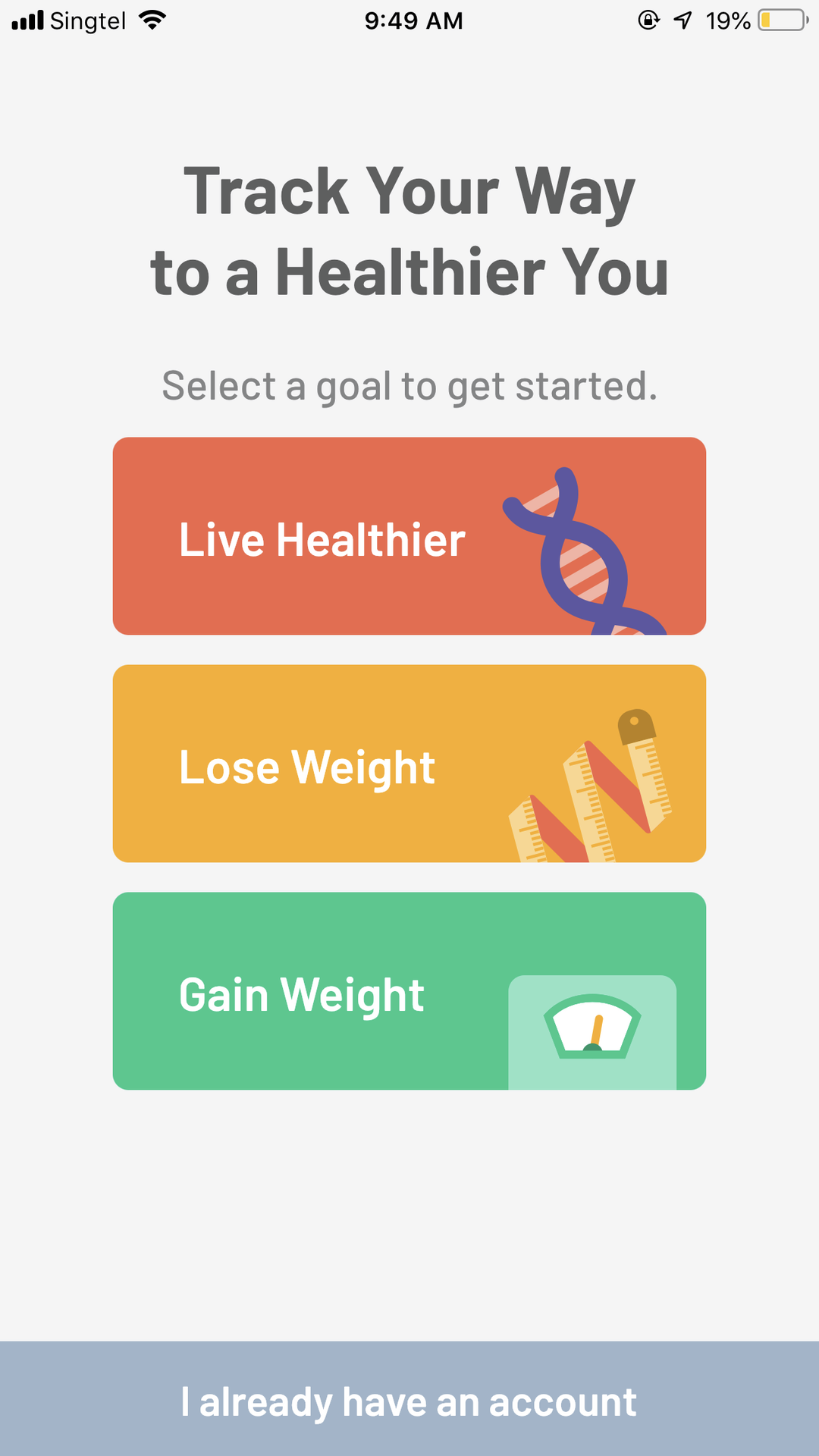Tap I already have an account
The height and width of the screenshot is (1456, 819).
[409, 1401]
